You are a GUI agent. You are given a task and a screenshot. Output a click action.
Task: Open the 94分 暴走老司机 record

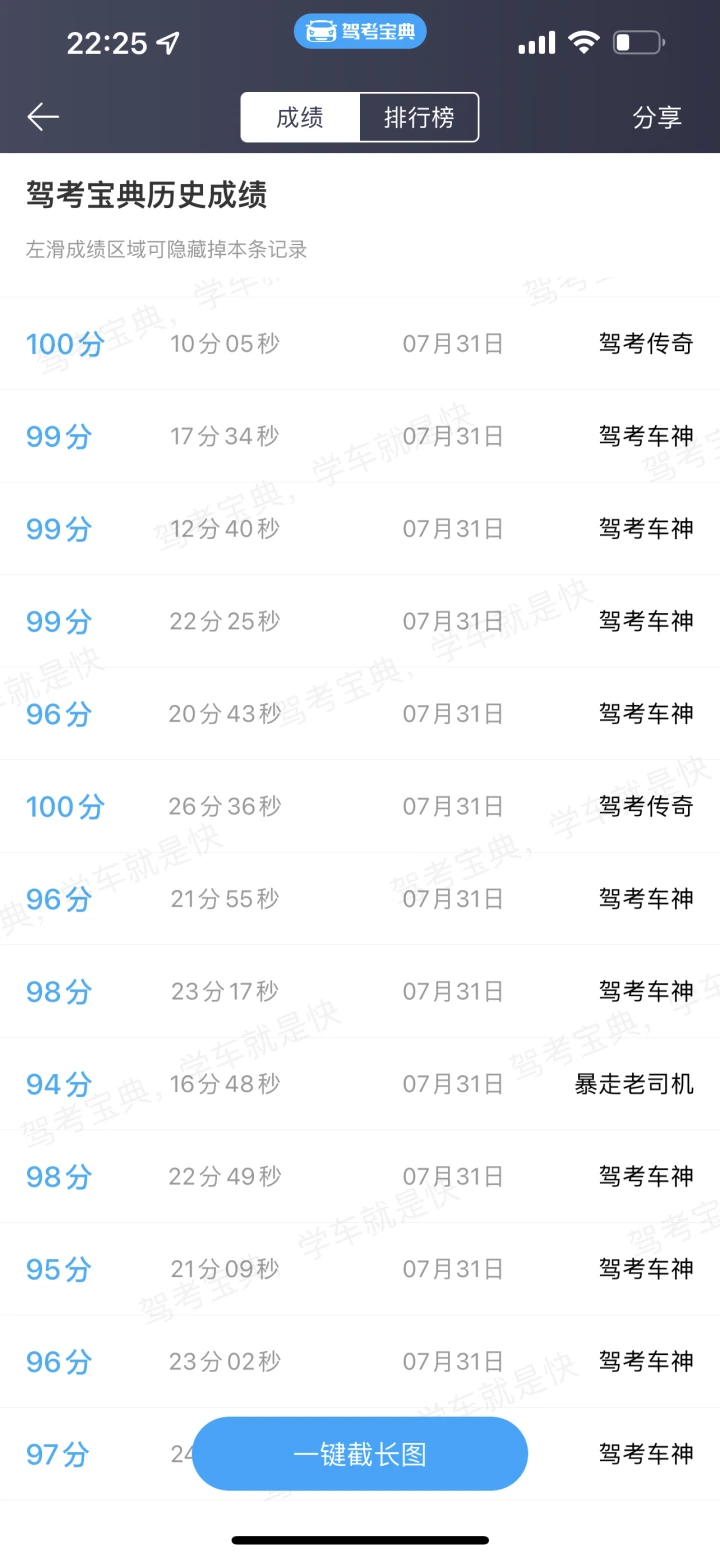(x=360, y=1084)
